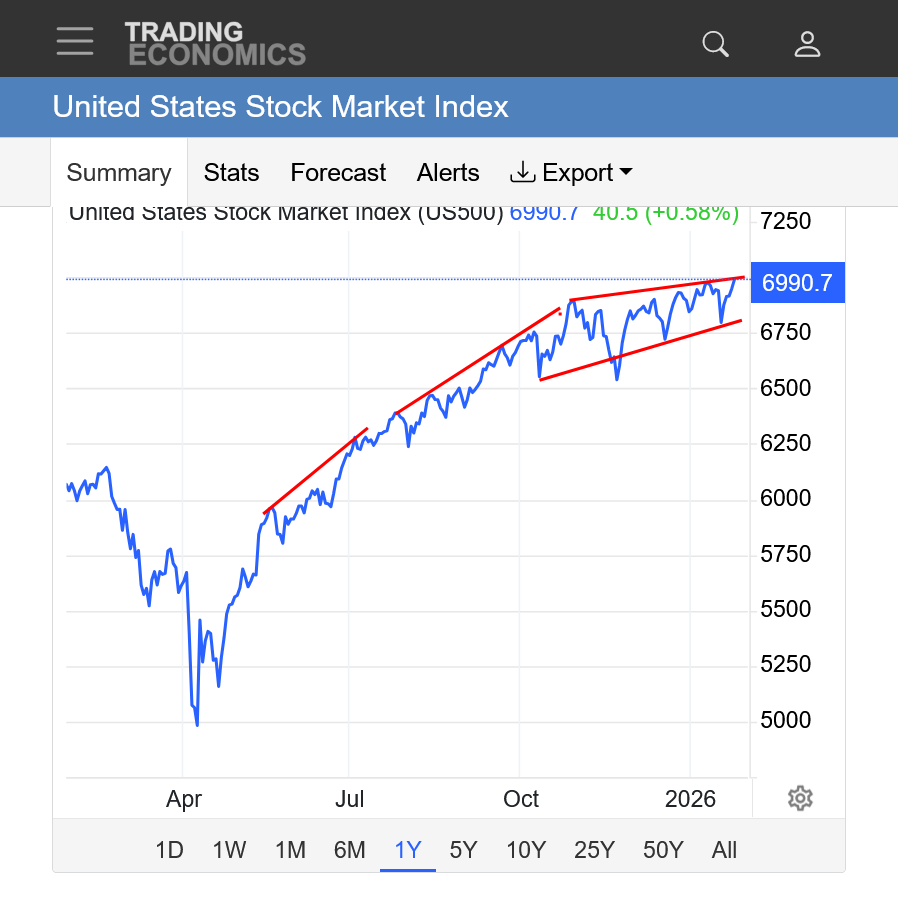
Task: Open the hamburger menu
Action: [75, 42]
